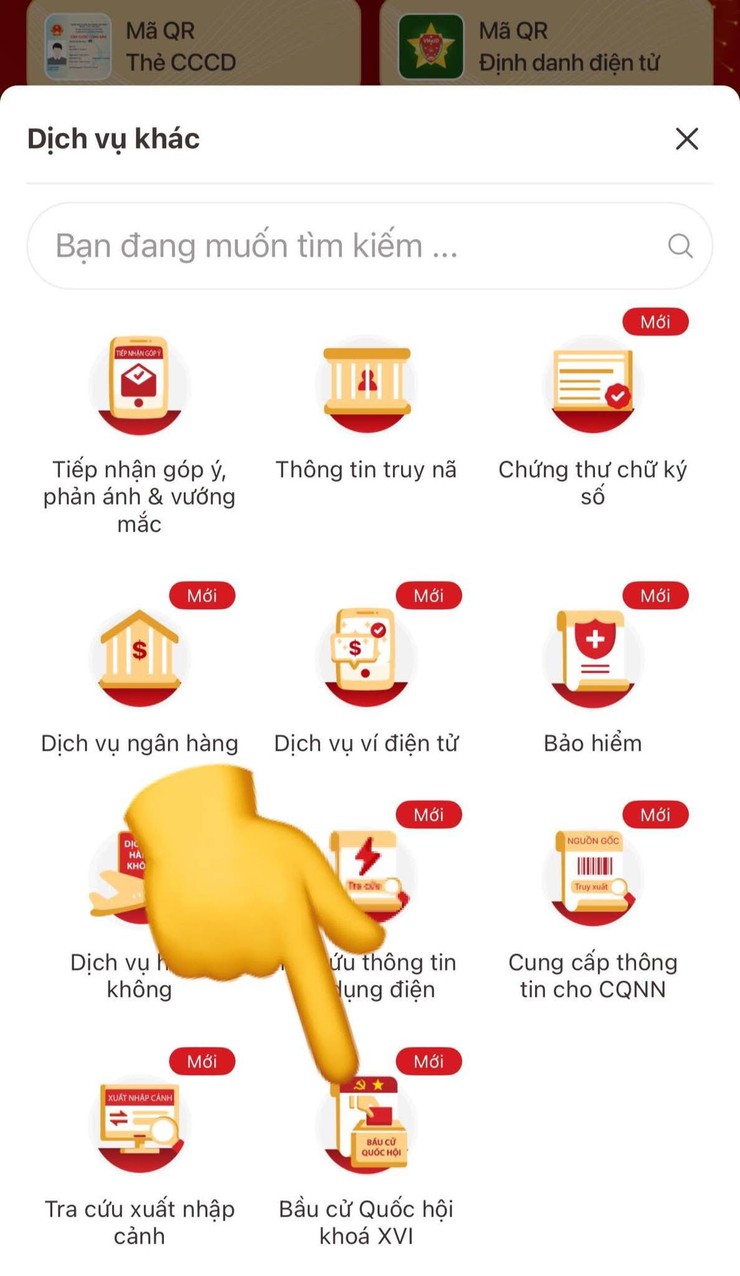Close the Dịch vụ khác sheet
740x1276 pixels.
(687, 139)
